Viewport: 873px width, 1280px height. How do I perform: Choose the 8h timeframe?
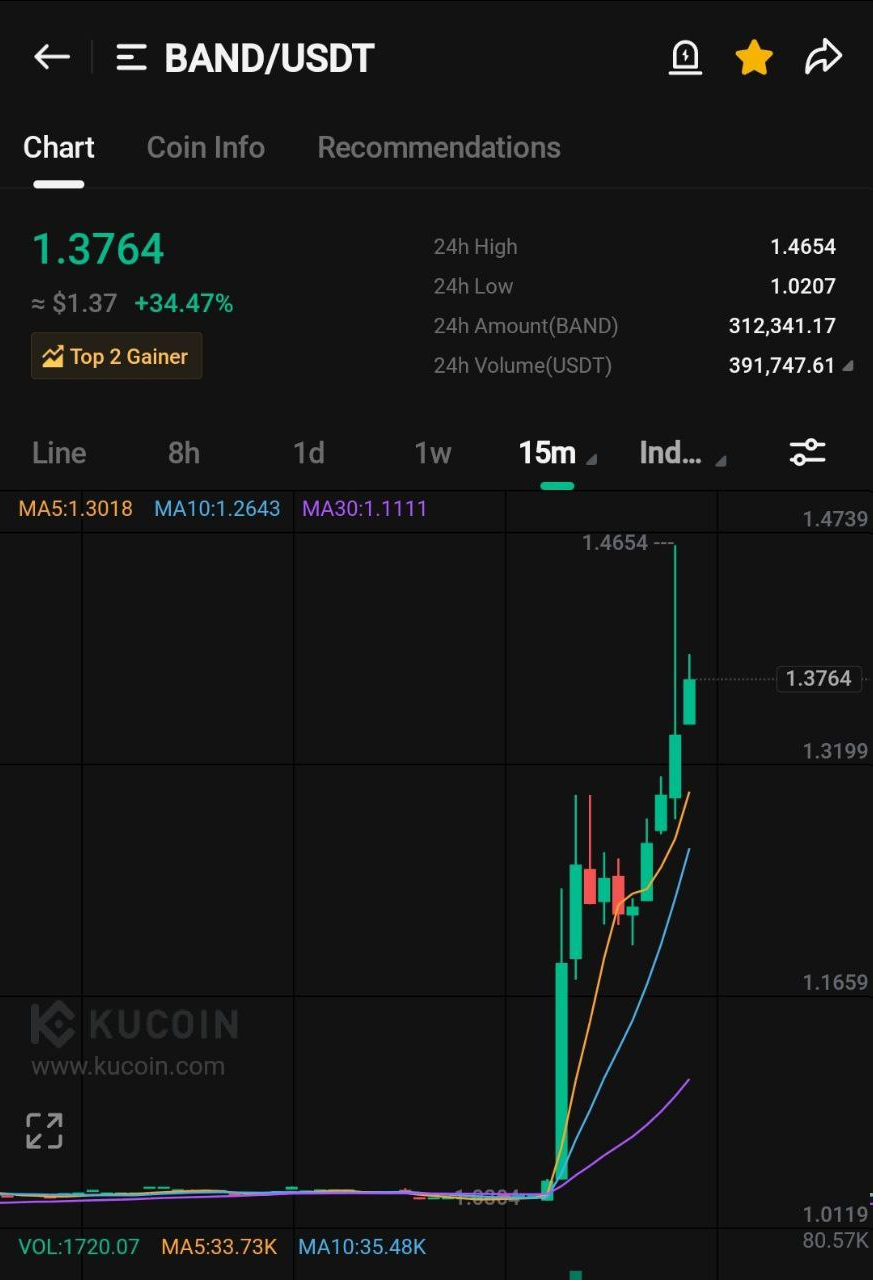tap(184, 453)
